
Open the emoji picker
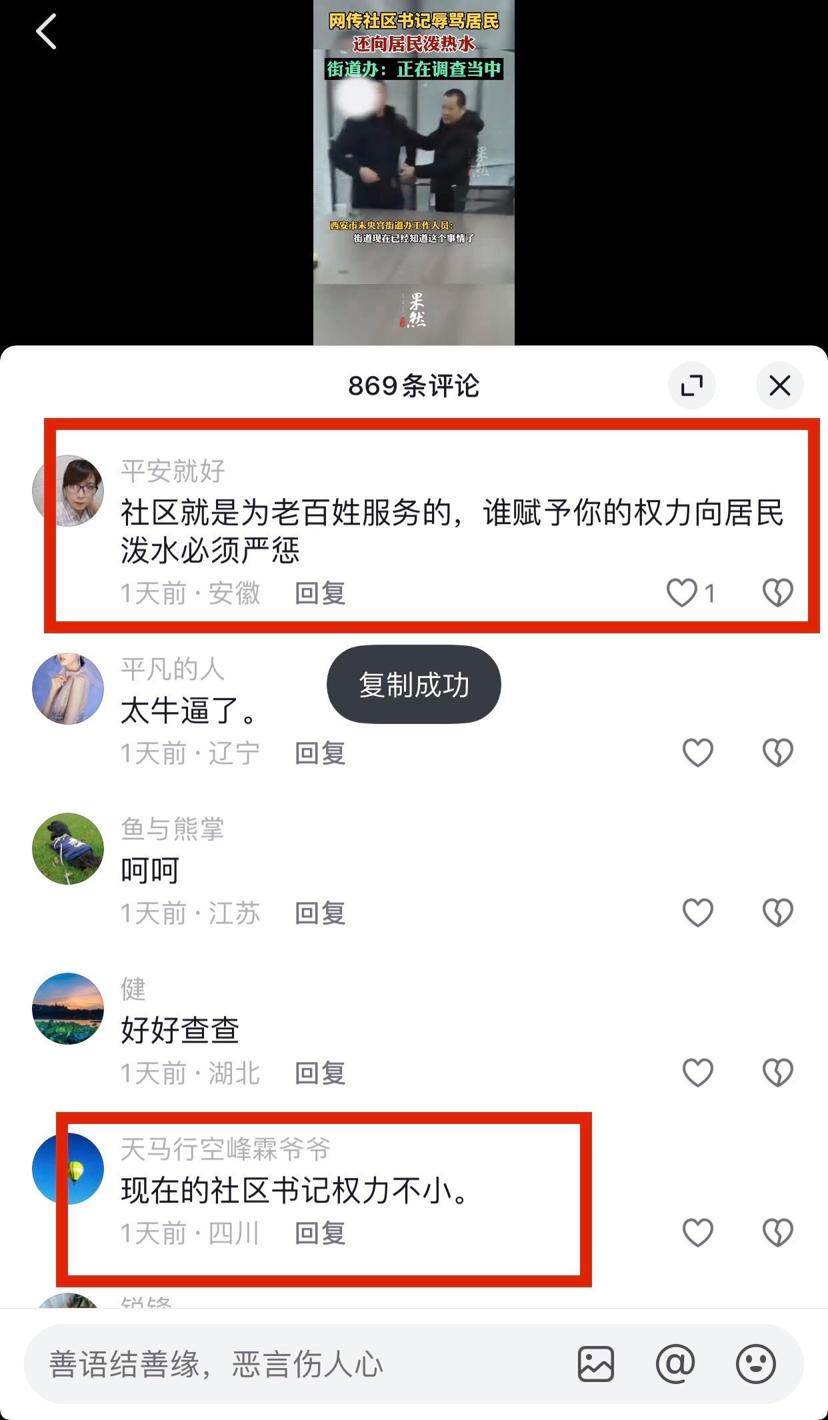(x=755, y=1364)
